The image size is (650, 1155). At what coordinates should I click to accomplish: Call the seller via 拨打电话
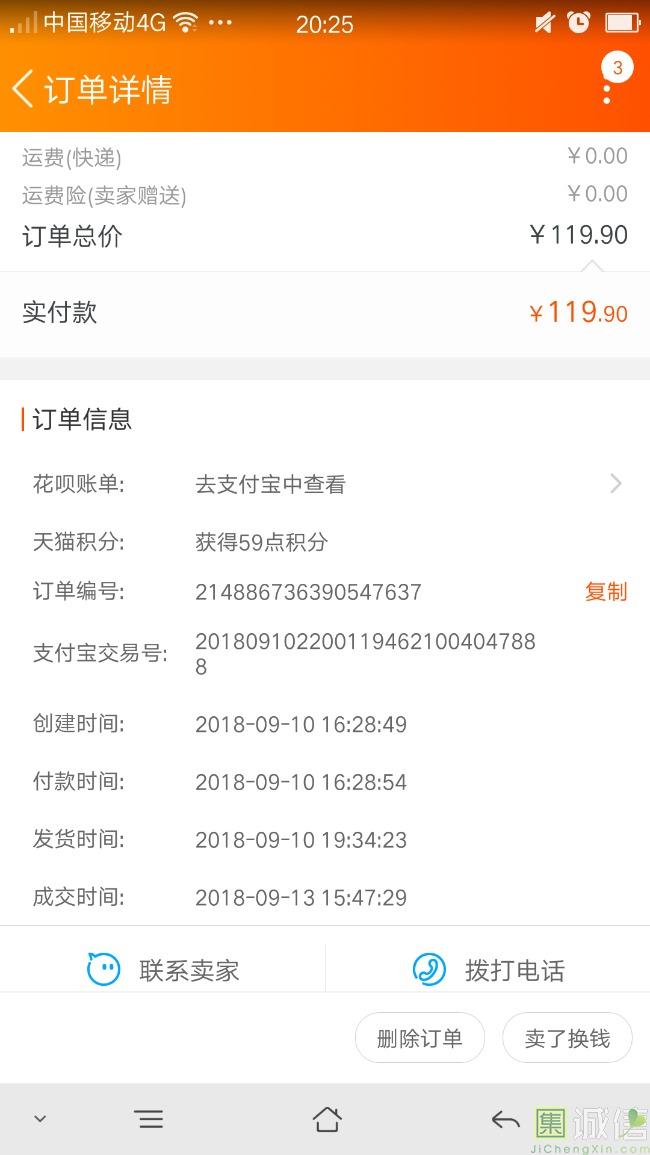488,969
